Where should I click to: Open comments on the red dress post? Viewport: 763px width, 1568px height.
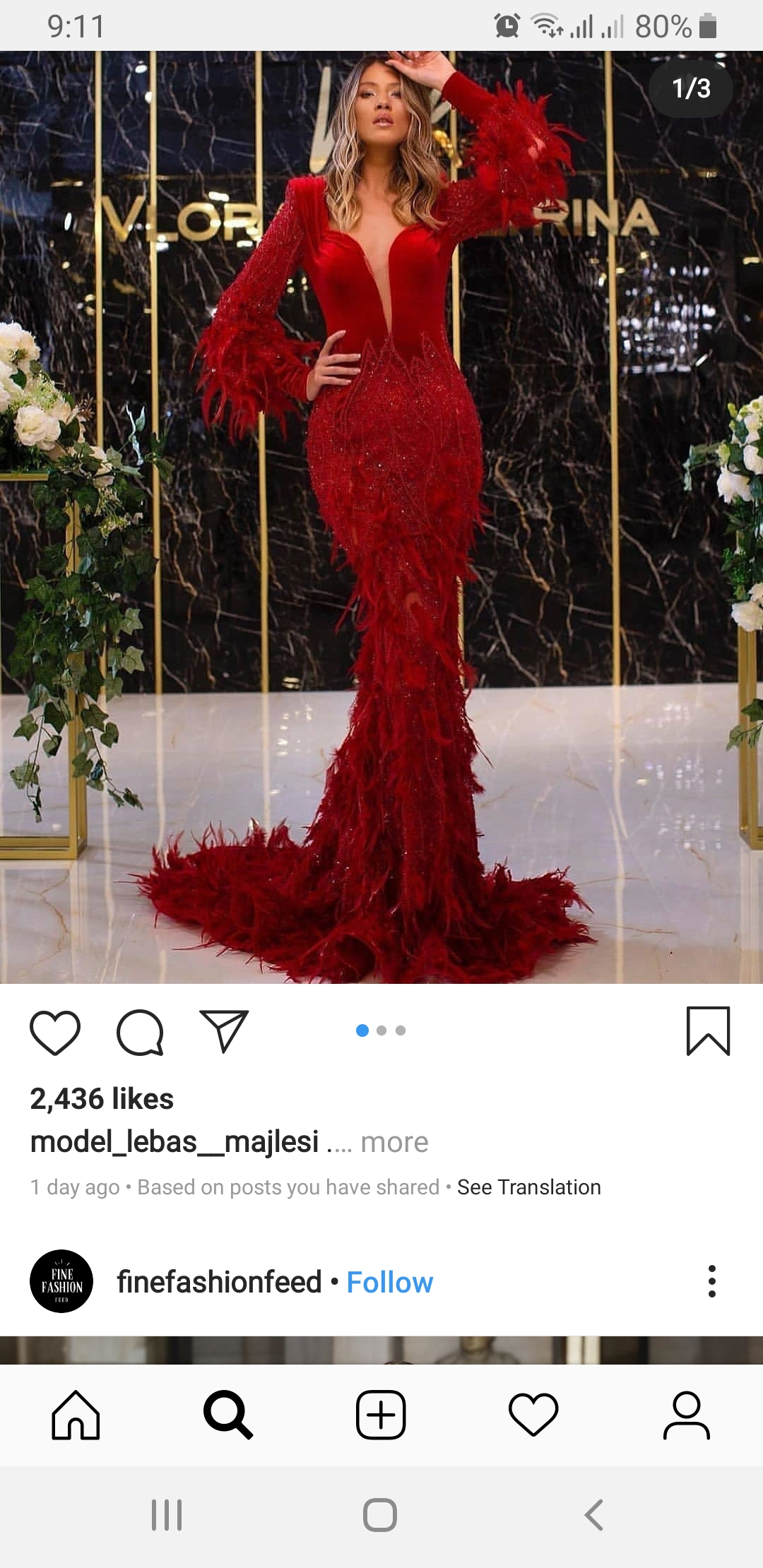coord(140,1032)
